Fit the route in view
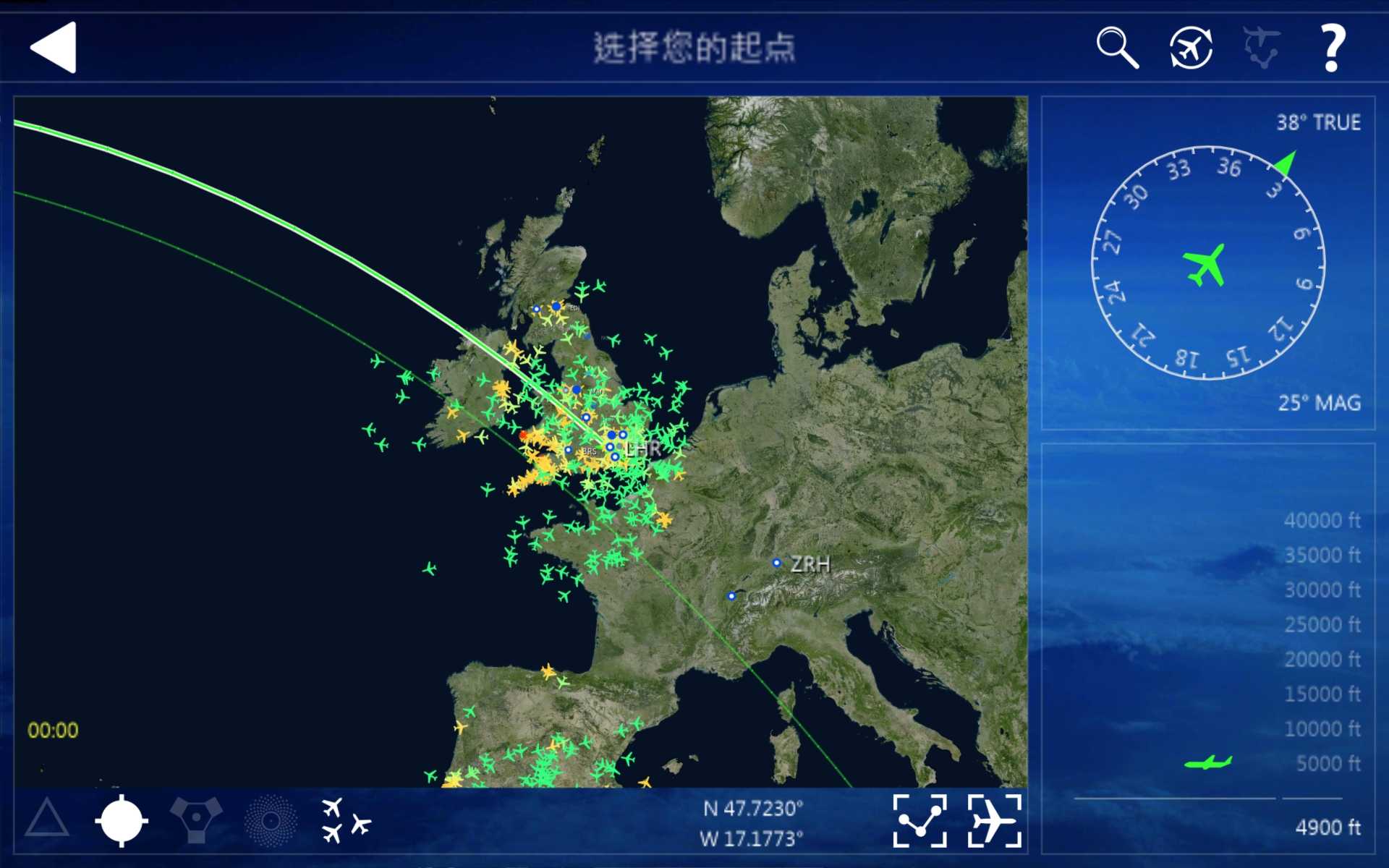 click(x=919, y=820)
